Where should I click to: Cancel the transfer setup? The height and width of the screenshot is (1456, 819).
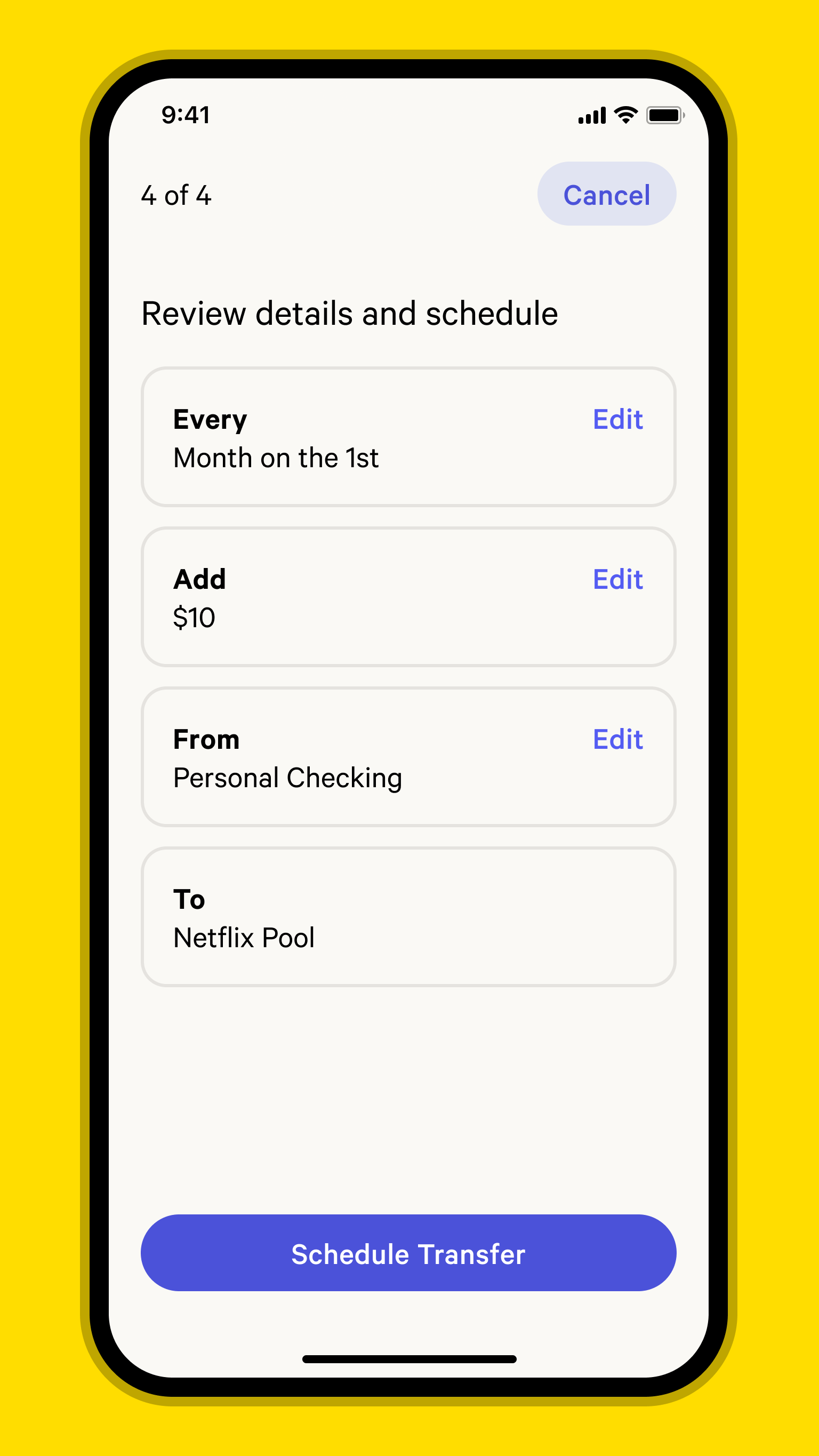(x=606, y=195)
